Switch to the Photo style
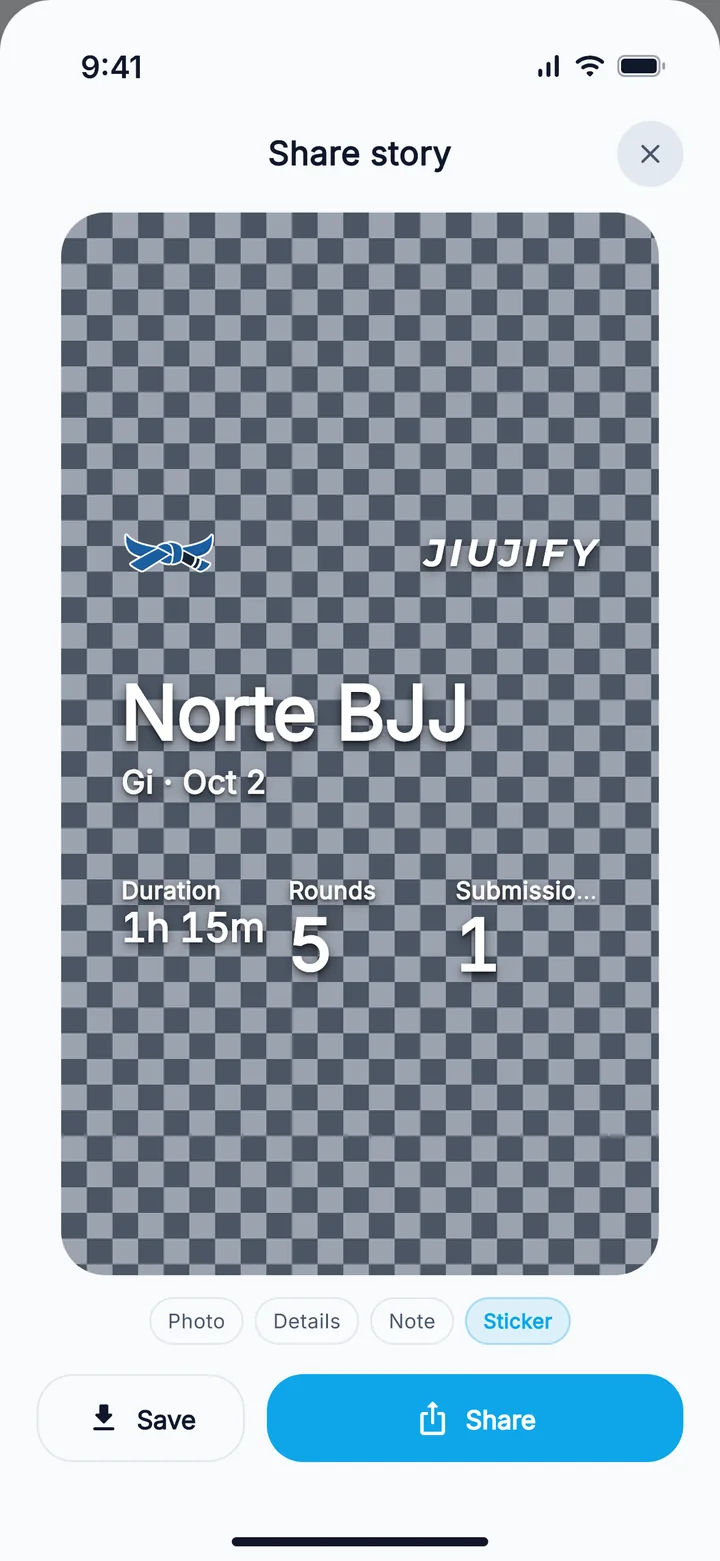Image resolution: width=720 pixels, height=1561 pixels. click(x=196, y=1321)
